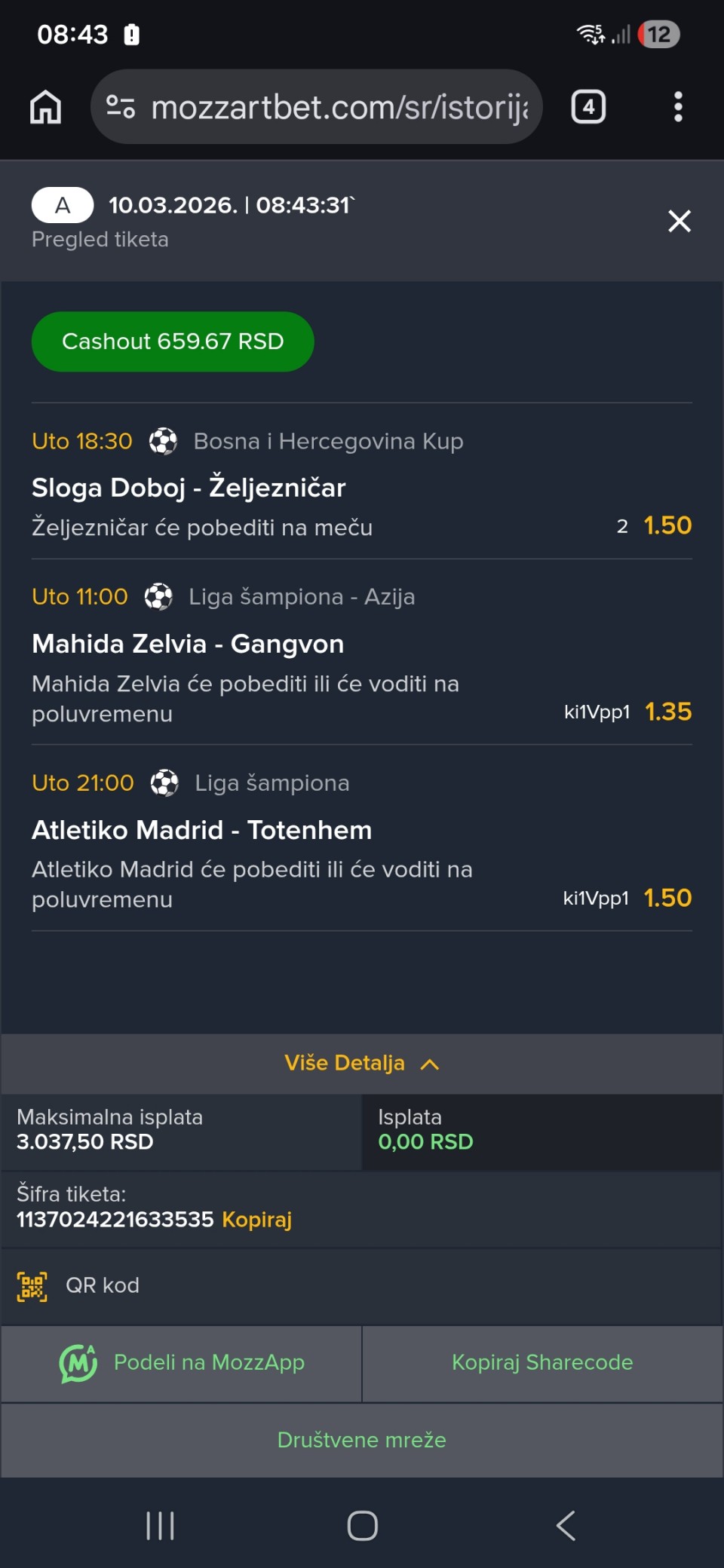
Task: Open the browser overflow menu
Action: click(678, 107)
